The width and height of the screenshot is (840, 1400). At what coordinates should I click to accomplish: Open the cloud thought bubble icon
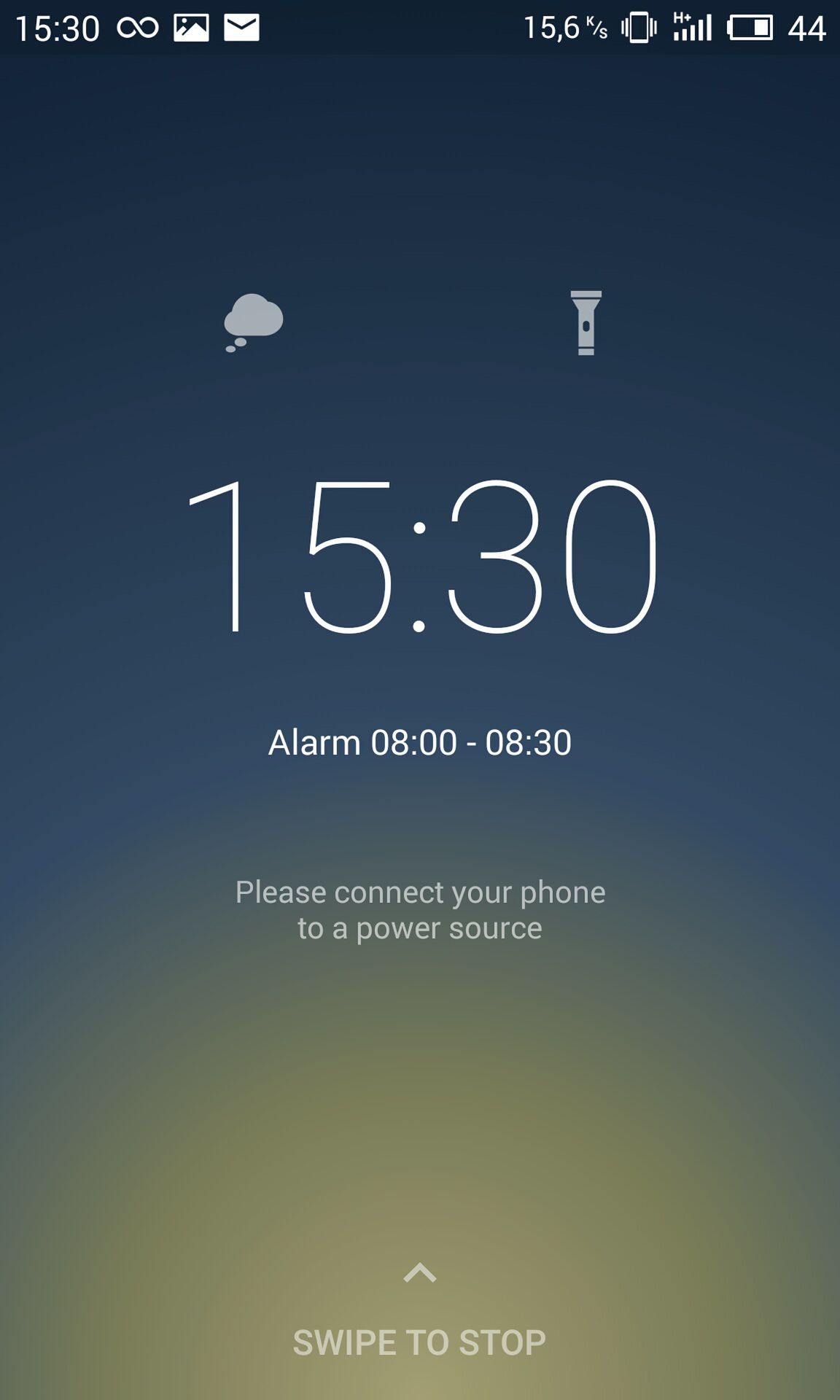pyautogui.click(x=253, y=323)
